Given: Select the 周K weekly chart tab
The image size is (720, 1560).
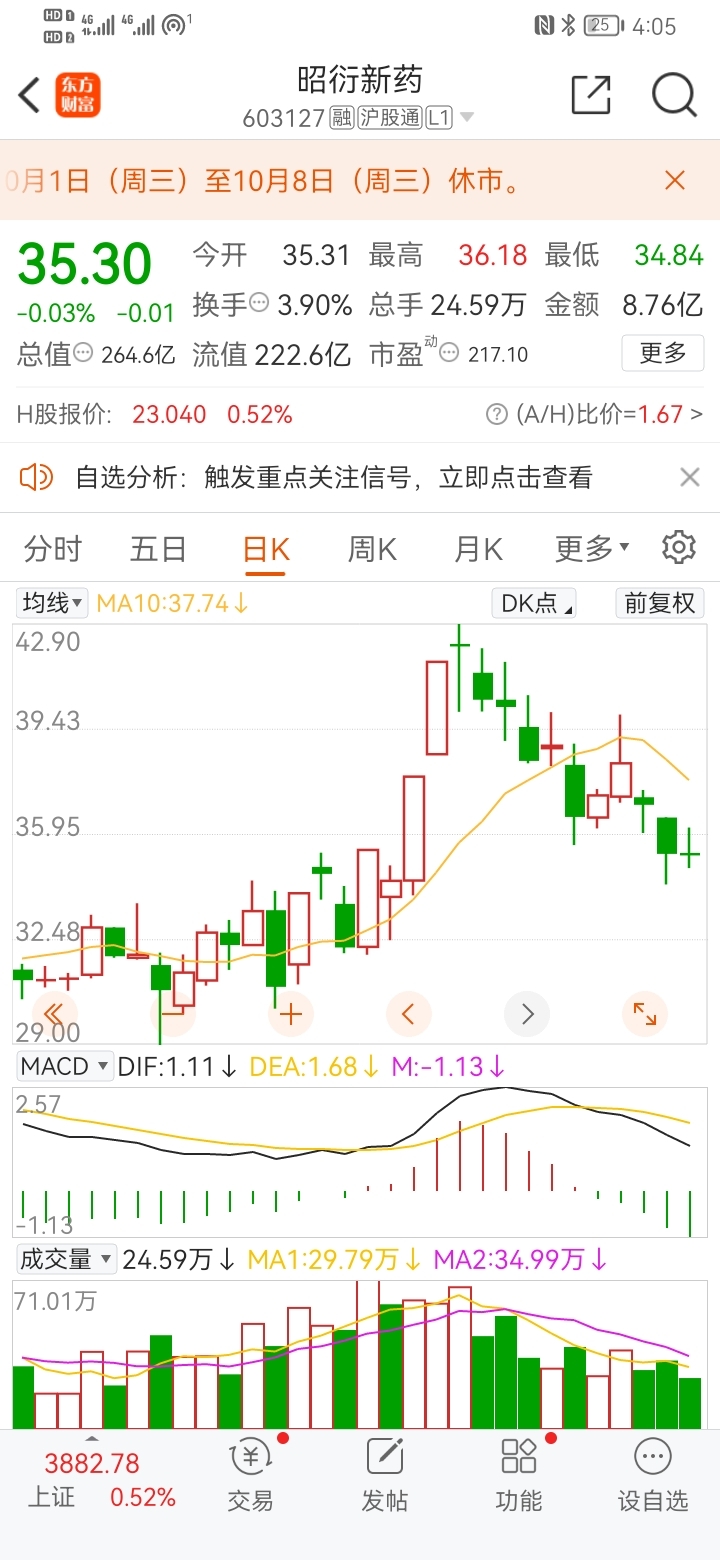Looking at the screenshot, I should [372, 549].
